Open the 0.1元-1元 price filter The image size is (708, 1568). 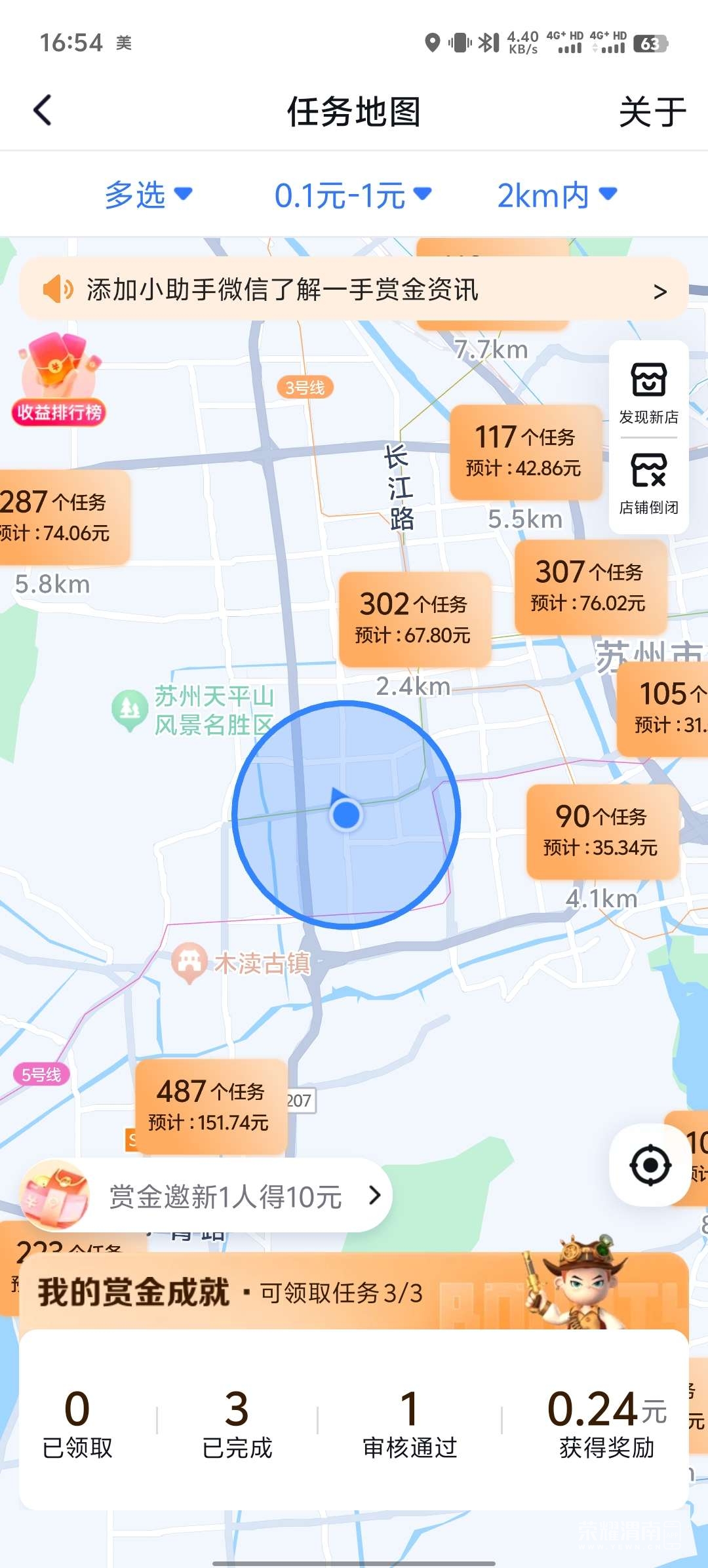coord(353,195)
